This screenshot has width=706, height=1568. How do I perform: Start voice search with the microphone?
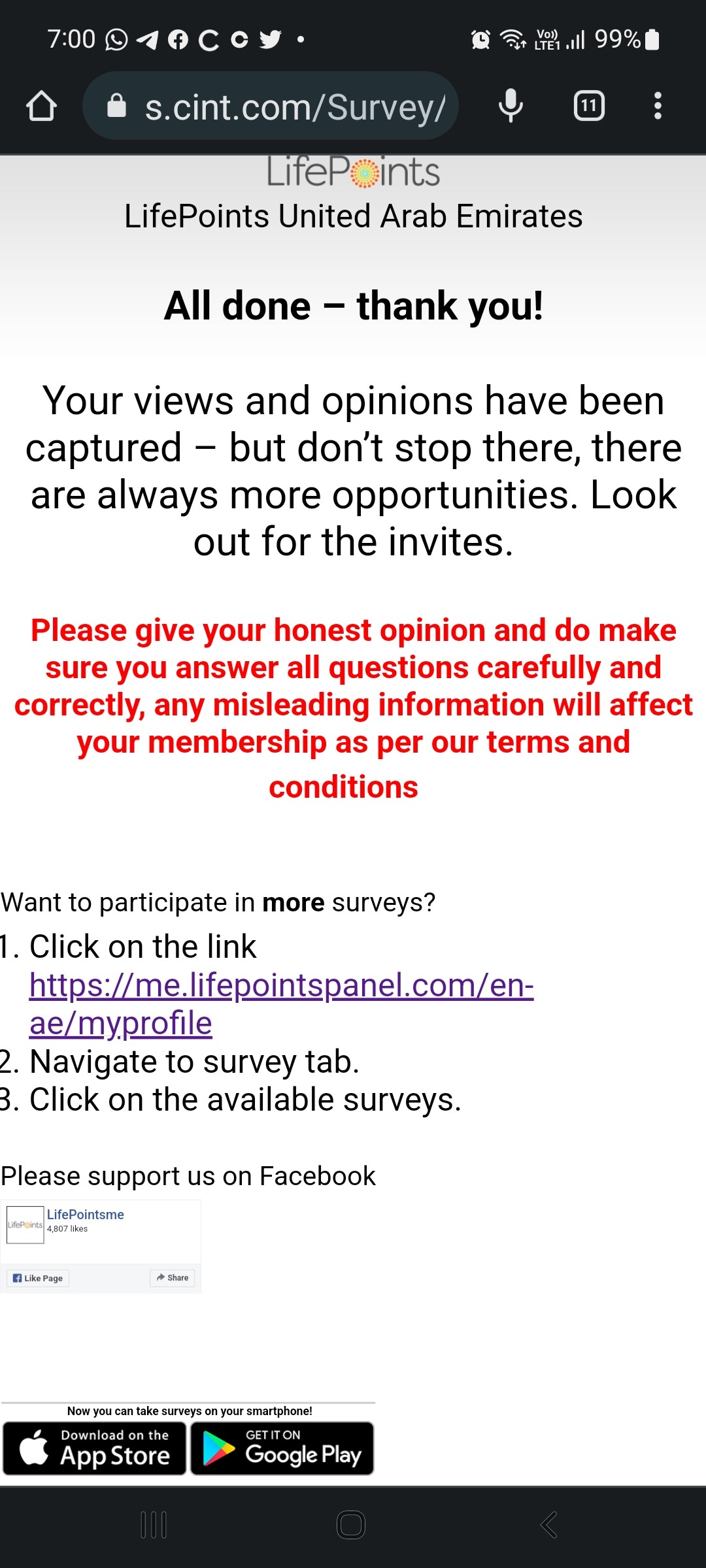pos(511,106)
